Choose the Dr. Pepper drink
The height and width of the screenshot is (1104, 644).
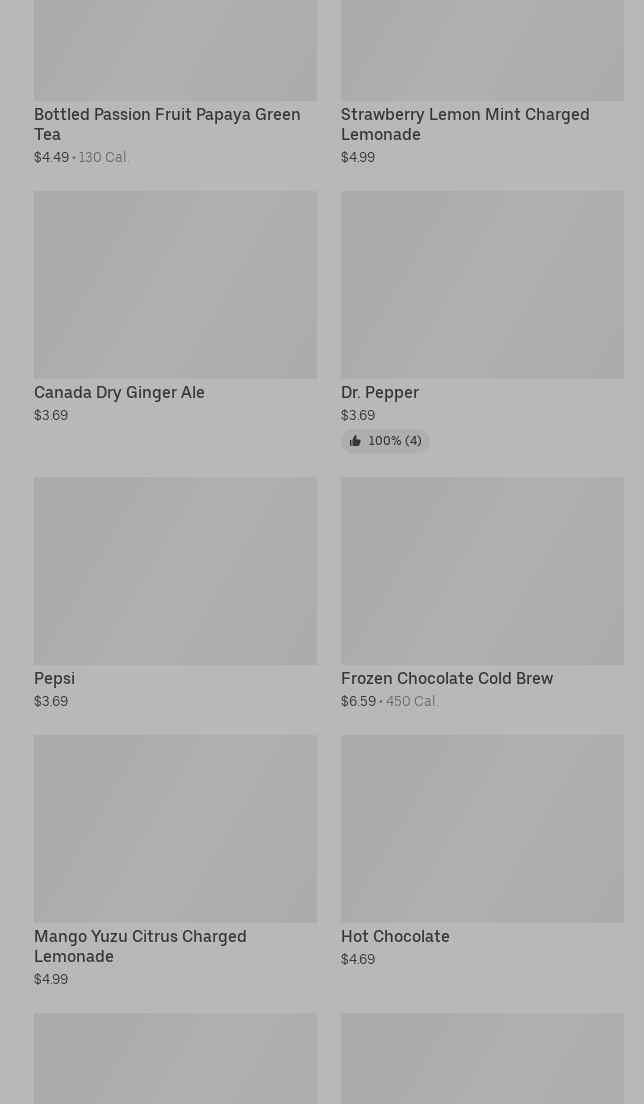click(x=482, y=320)
